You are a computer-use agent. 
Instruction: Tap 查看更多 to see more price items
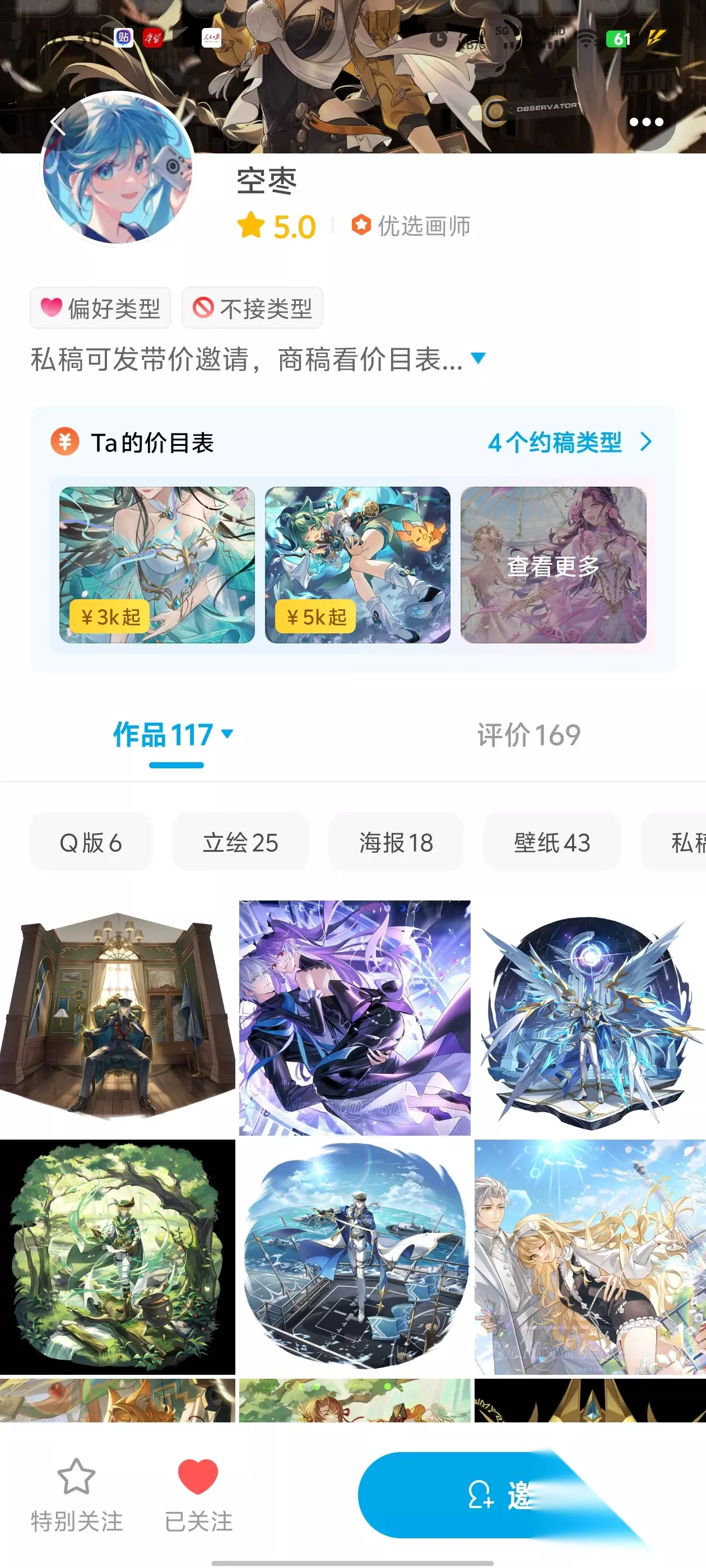pyautogui.click(x=553, y=564)
